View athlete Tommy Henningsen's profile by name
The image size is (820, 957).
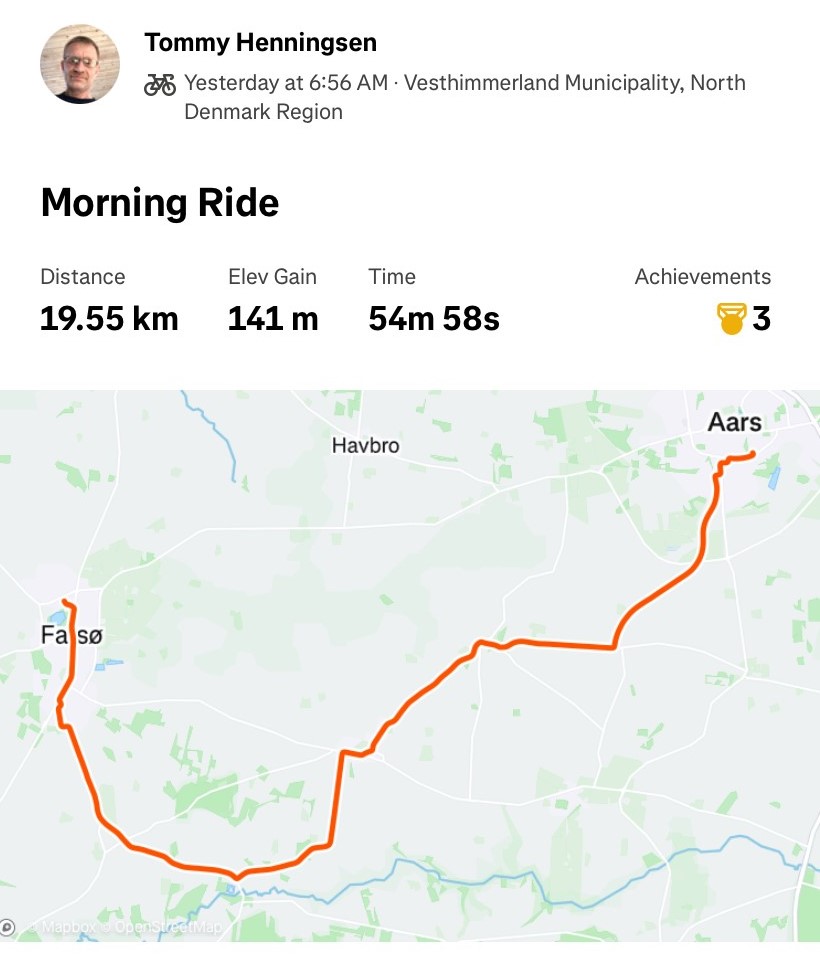tap(261, 43)
